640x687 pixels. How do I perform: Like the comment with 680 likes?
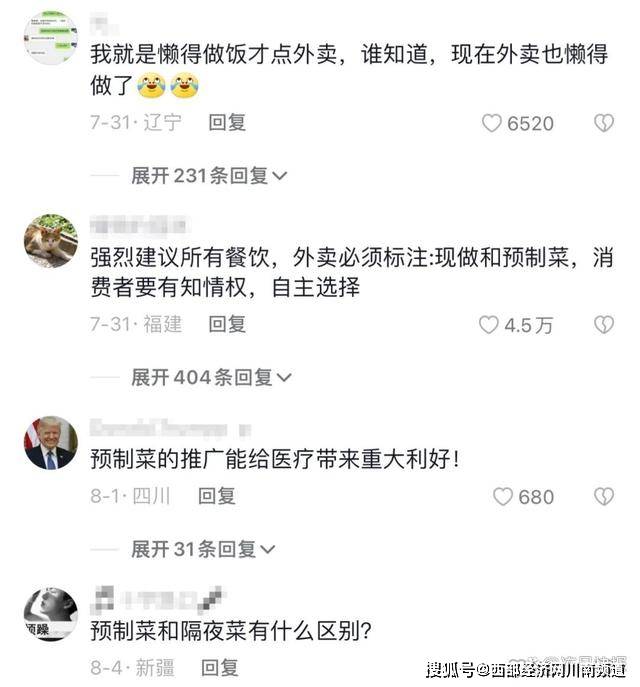[503, 496]
